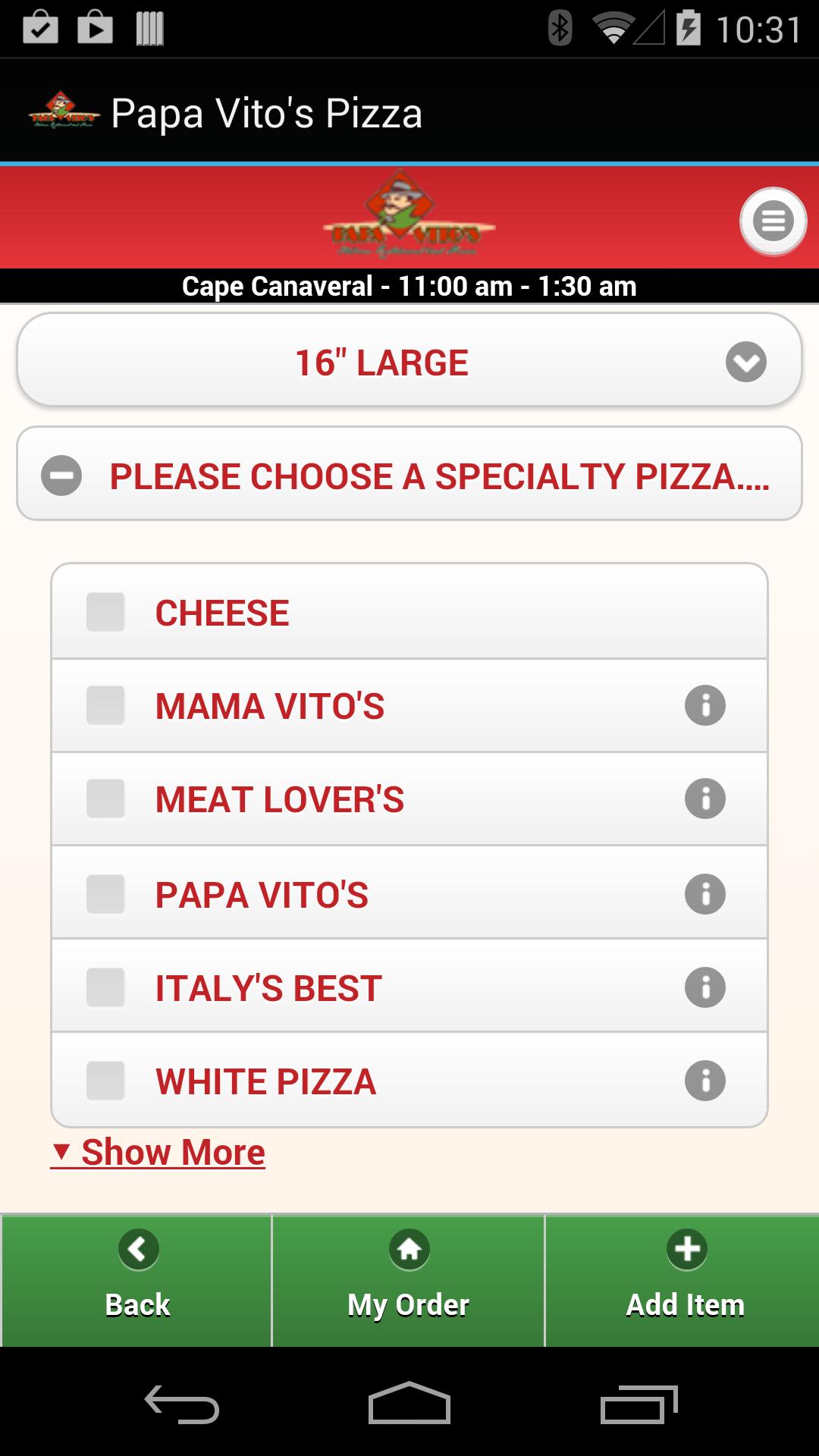Select the CHEESE pizza checkbox
Viewport: 819px width, 1456px height.
point(106,611)
